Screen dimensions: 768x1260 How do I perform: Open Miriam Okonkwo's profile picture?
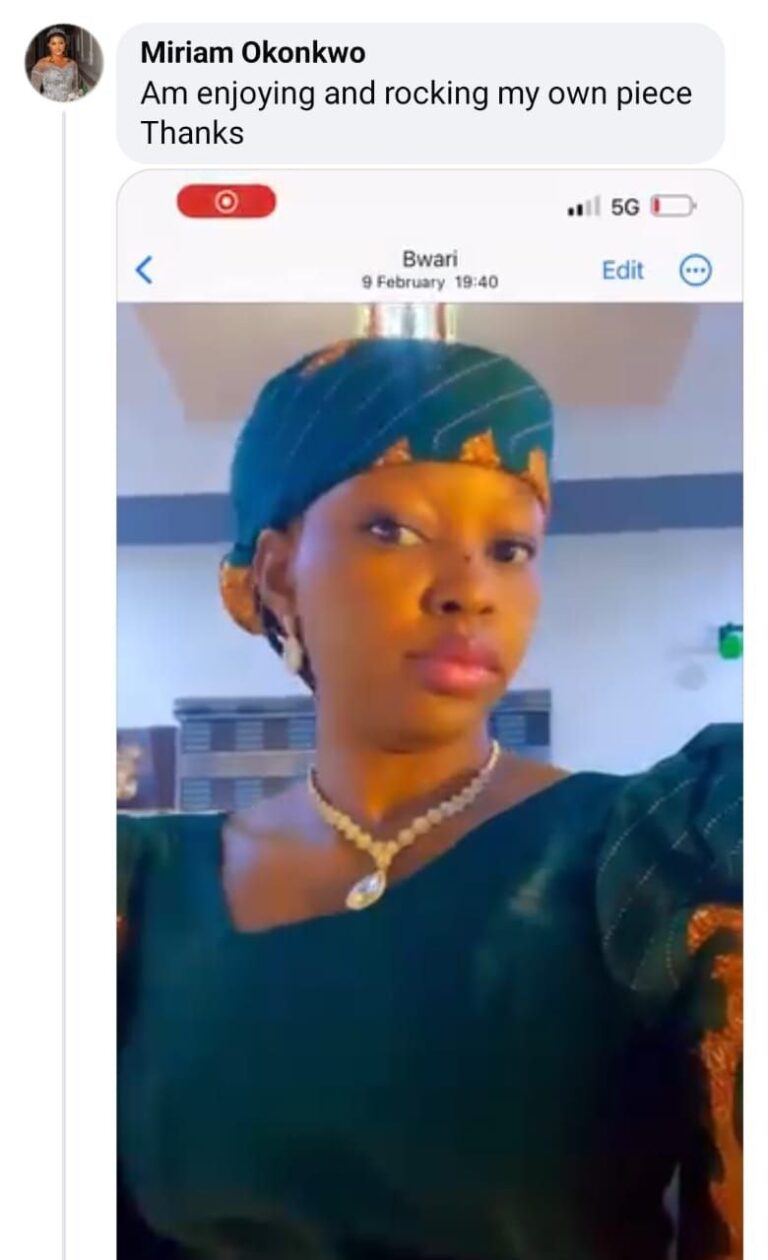64,63
